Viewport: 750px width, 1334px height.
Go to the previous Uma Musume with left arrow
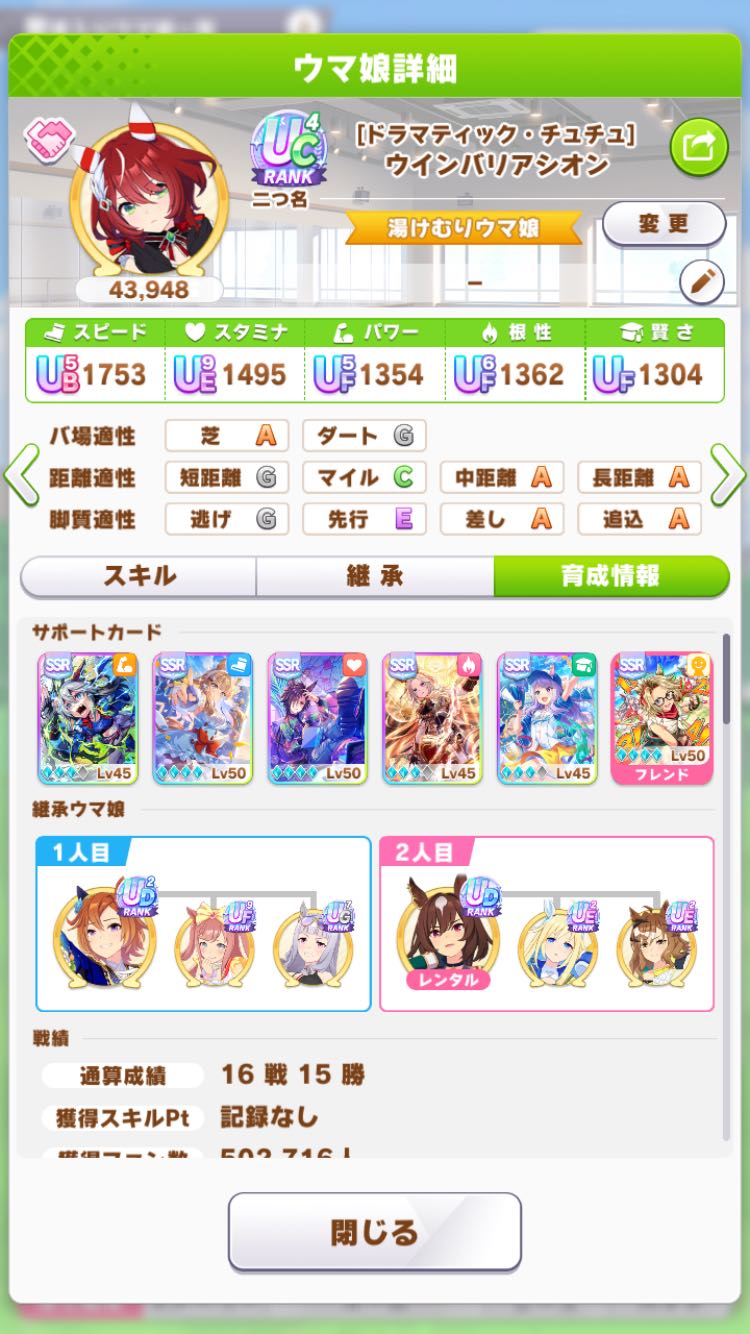(21, 477)
